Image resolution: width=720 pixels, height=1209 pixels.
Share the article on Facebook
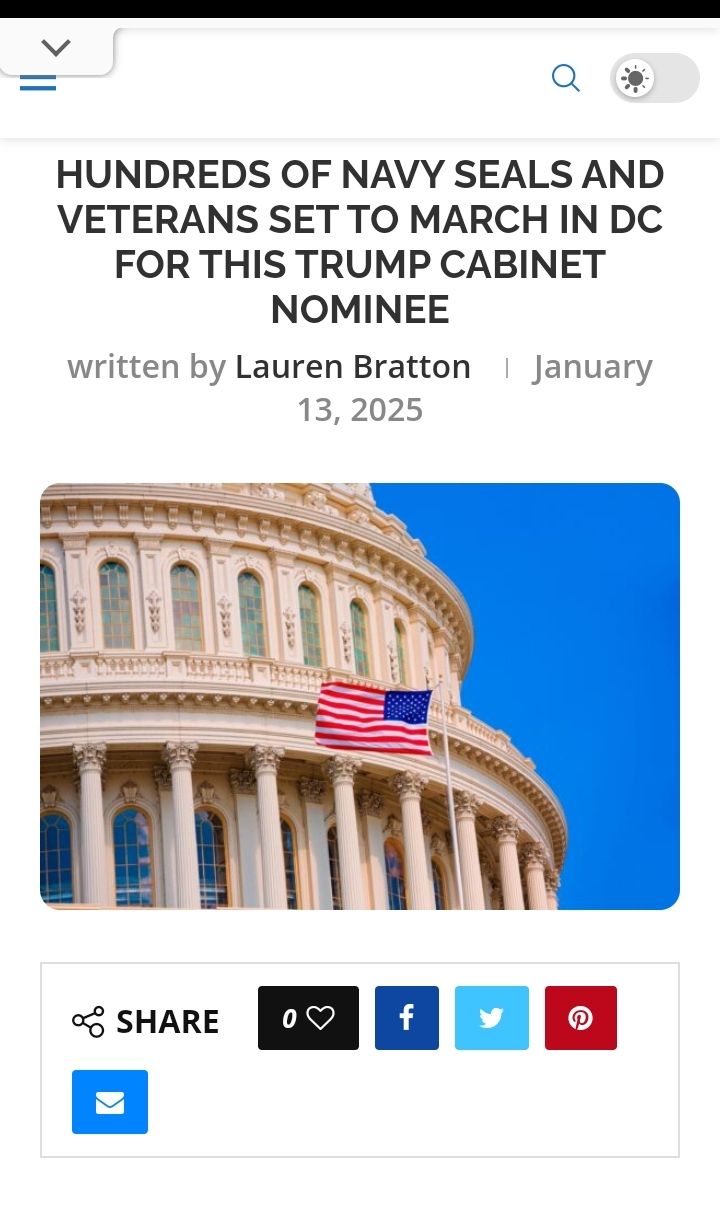coord(407,1018)
